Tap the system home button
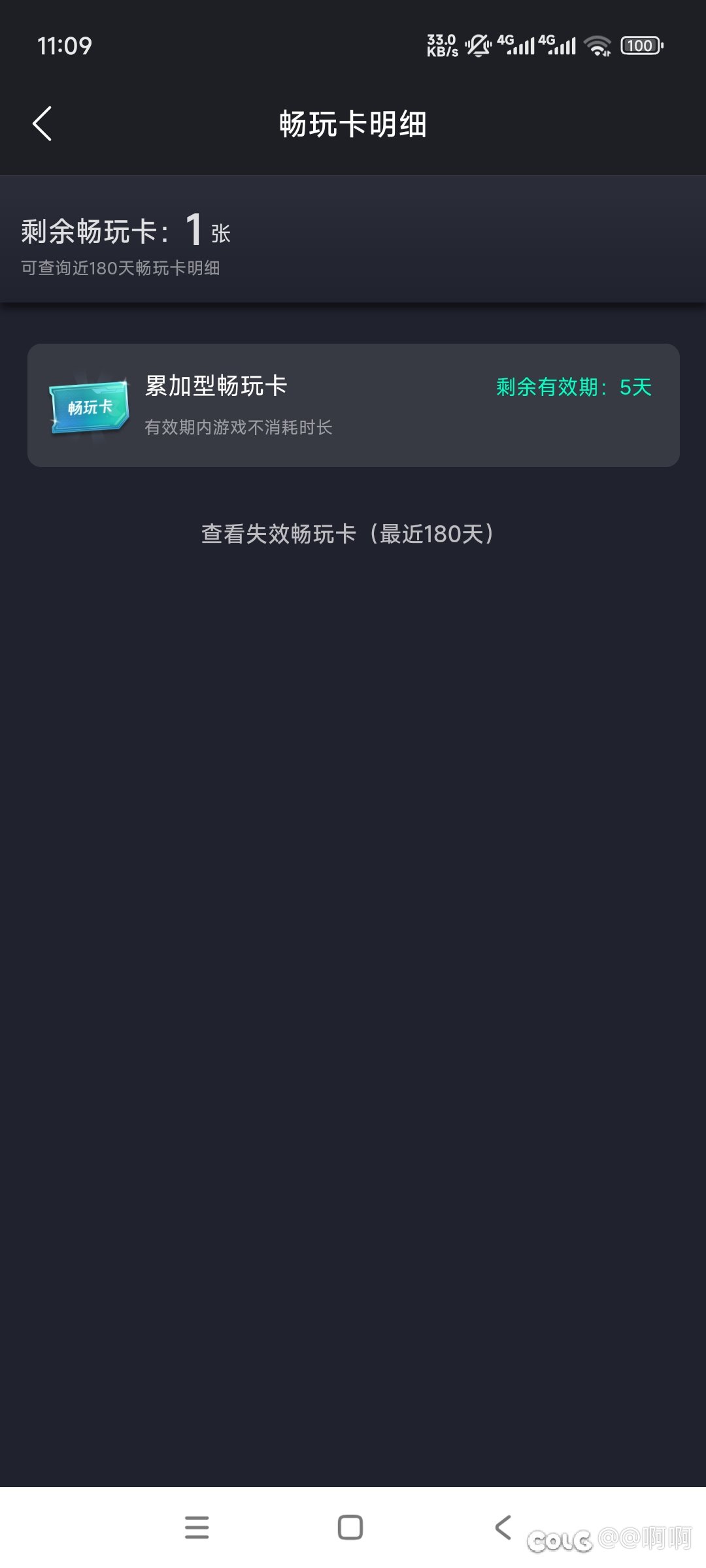Viewport: 706px width, 1568px height. coord(350,1527)
